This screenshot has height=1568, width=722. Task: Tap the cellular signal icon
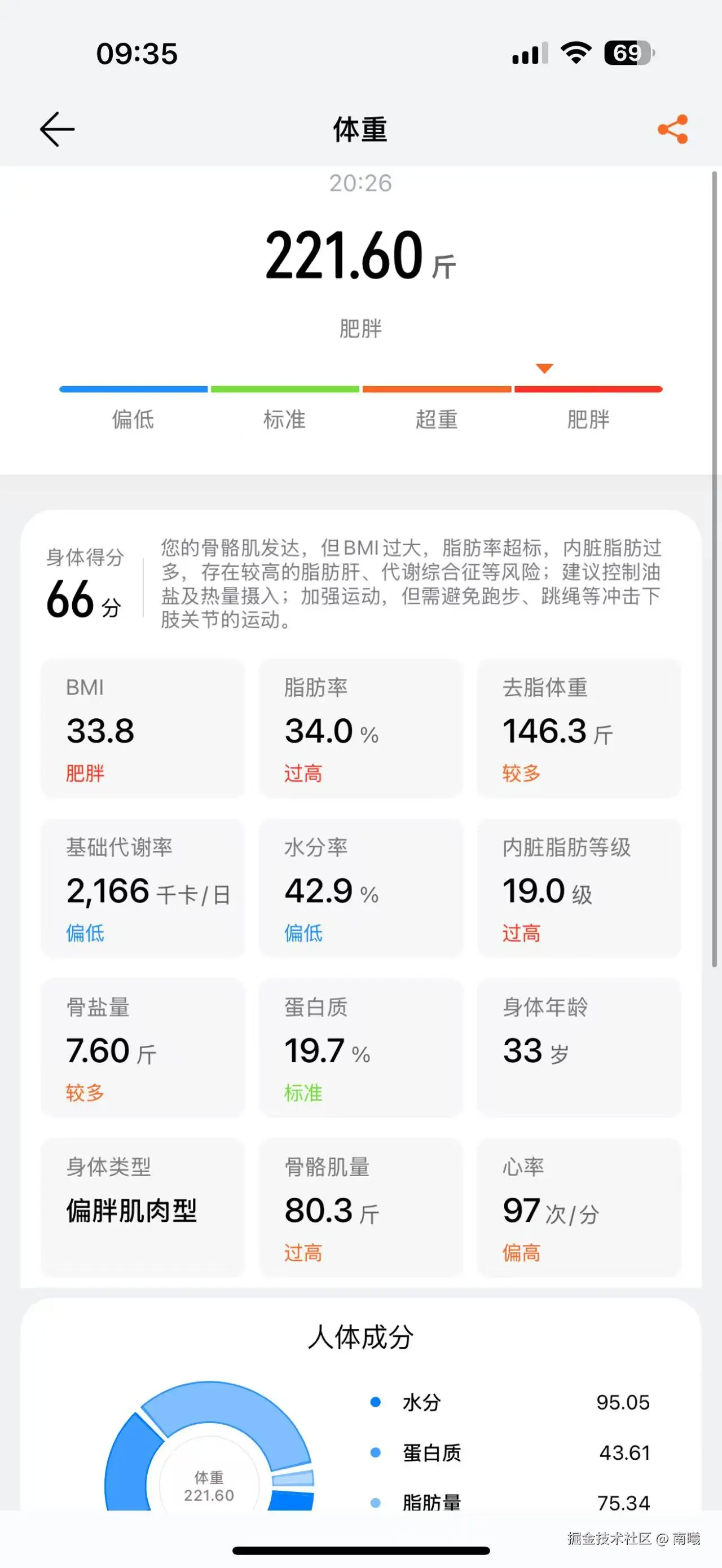point(530,54)
